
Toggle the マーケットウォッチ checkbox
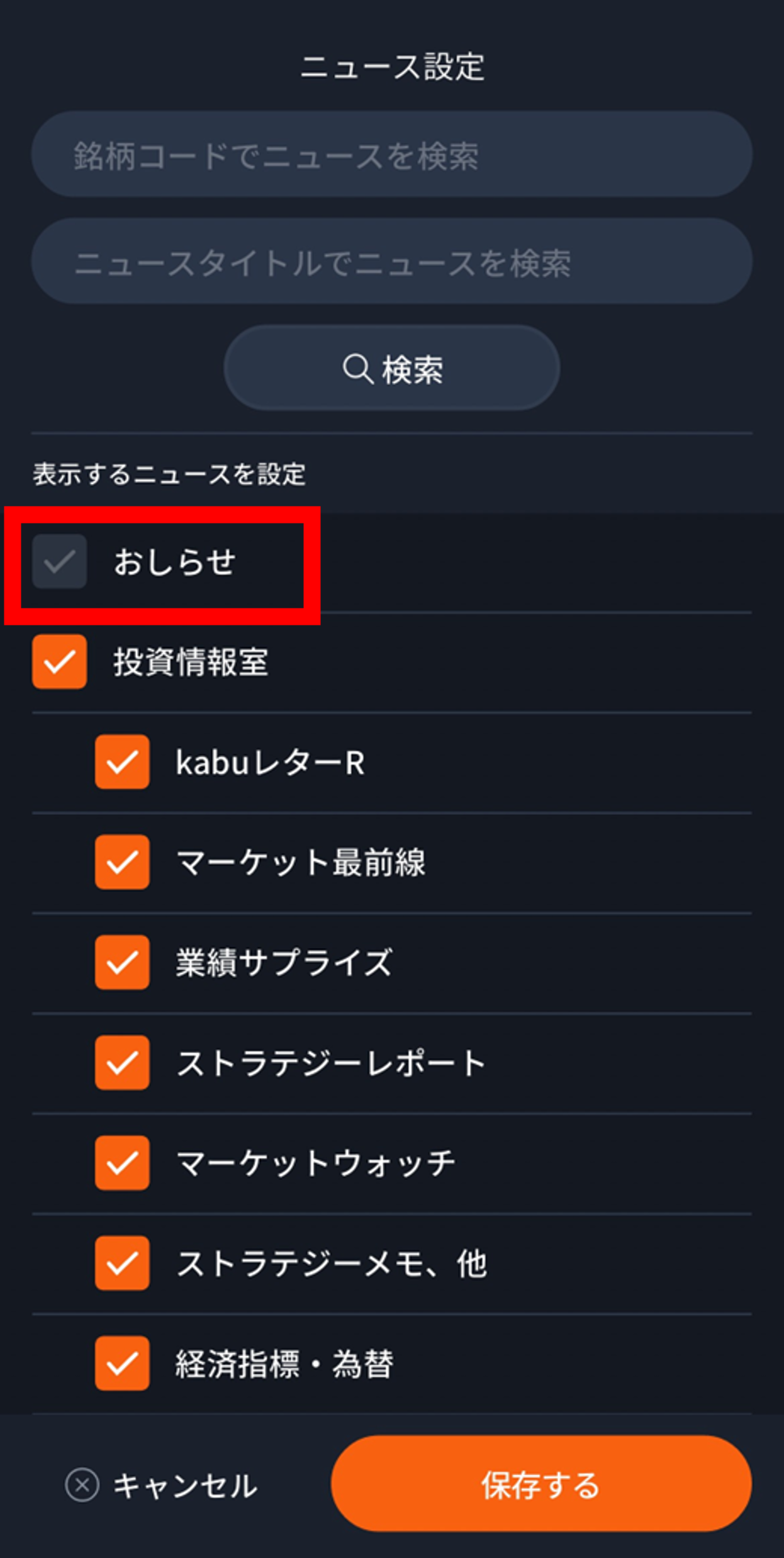(x=122, y=1163)
